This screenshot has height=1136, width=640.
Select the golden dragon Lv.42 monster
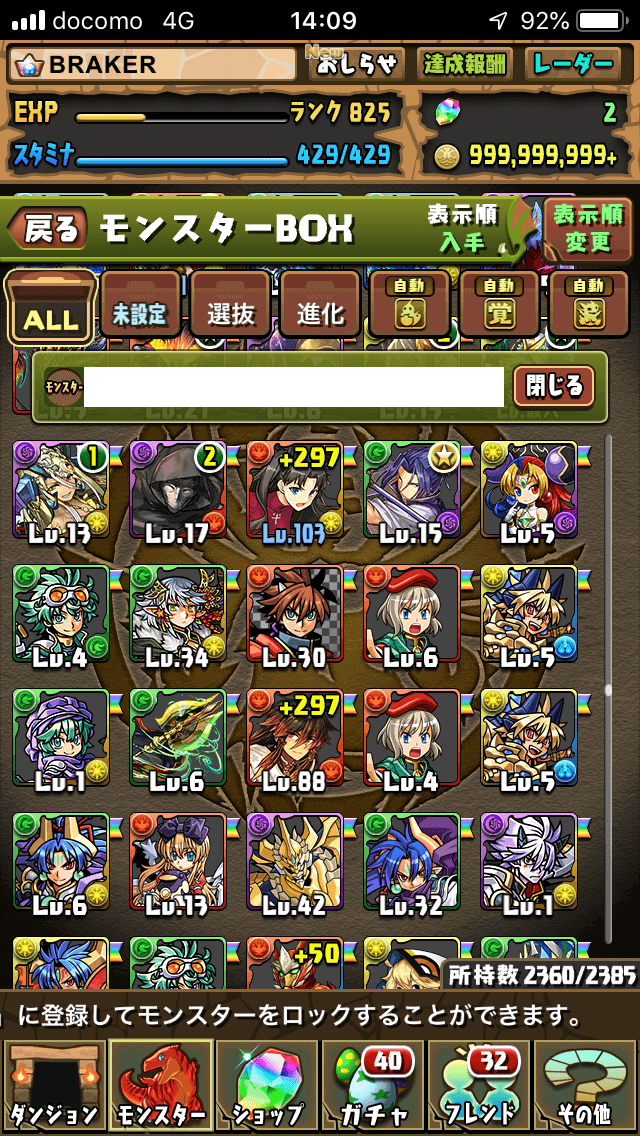(x=295, y=862)
